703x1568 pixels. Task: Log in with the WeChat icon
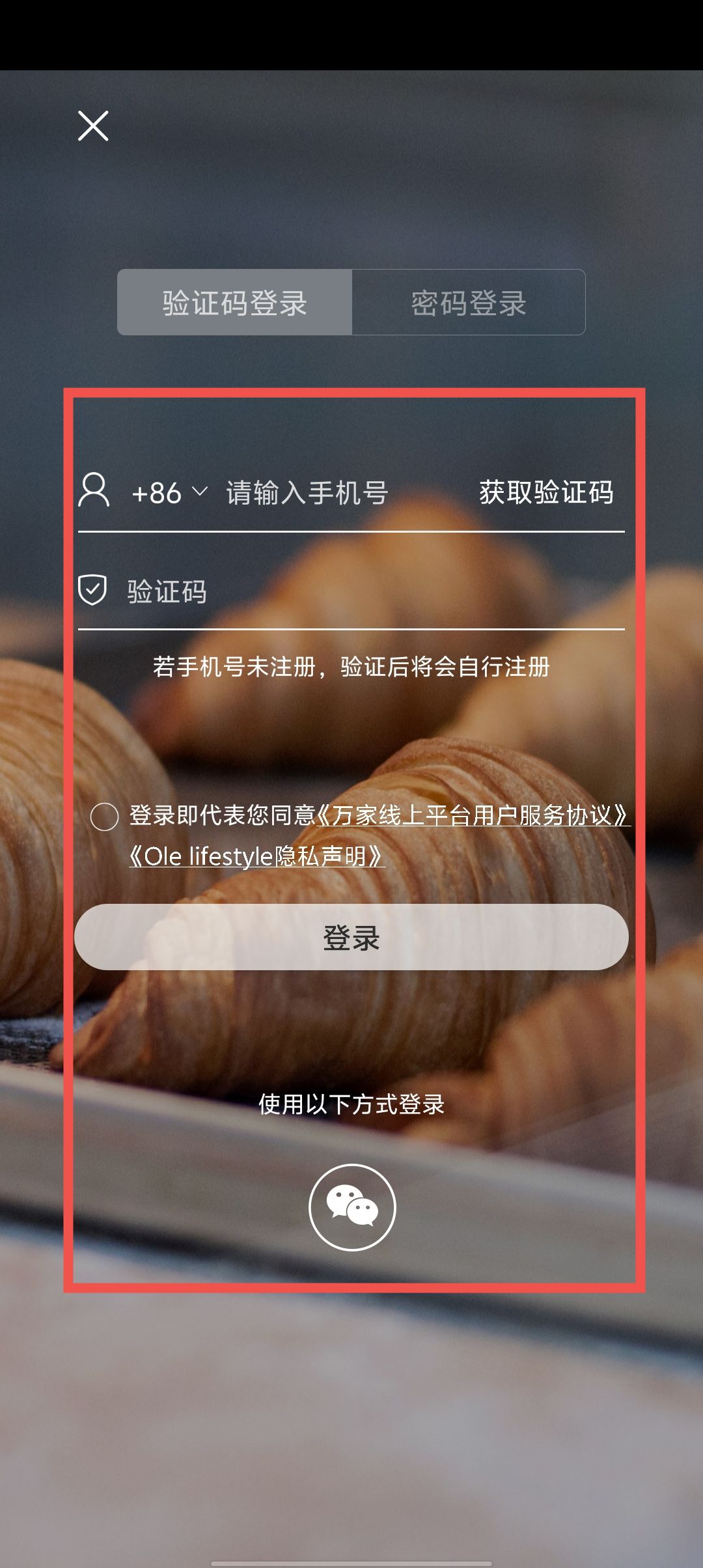tap(352, 1207)
